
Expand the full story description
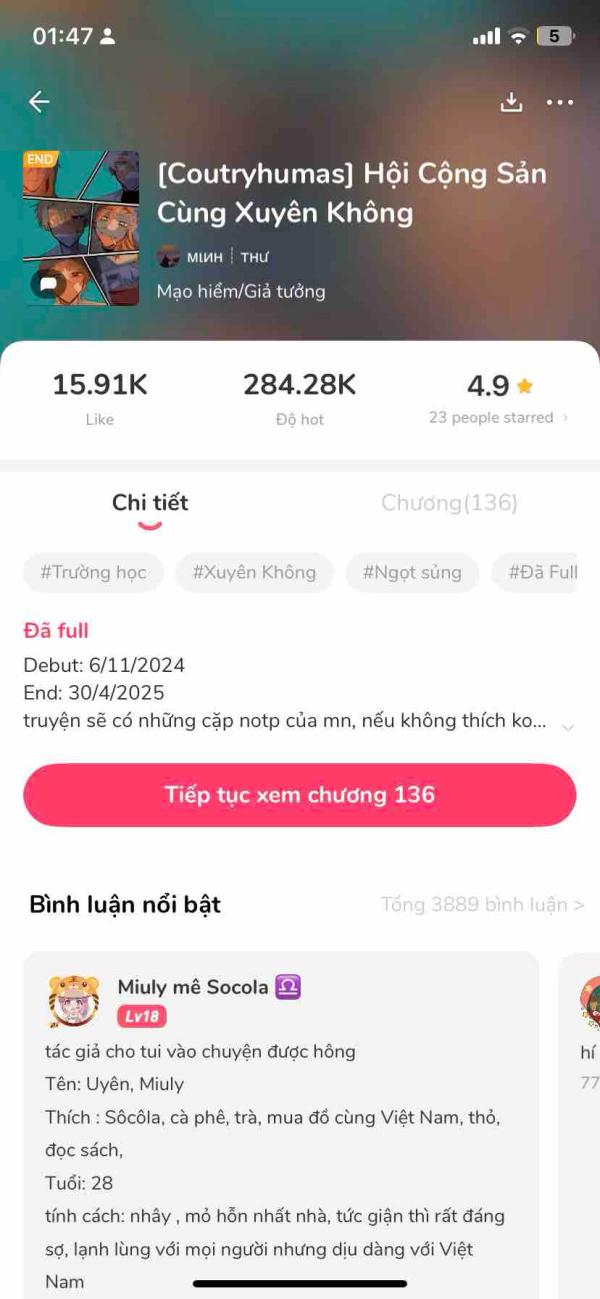click(x=567, y=727)
